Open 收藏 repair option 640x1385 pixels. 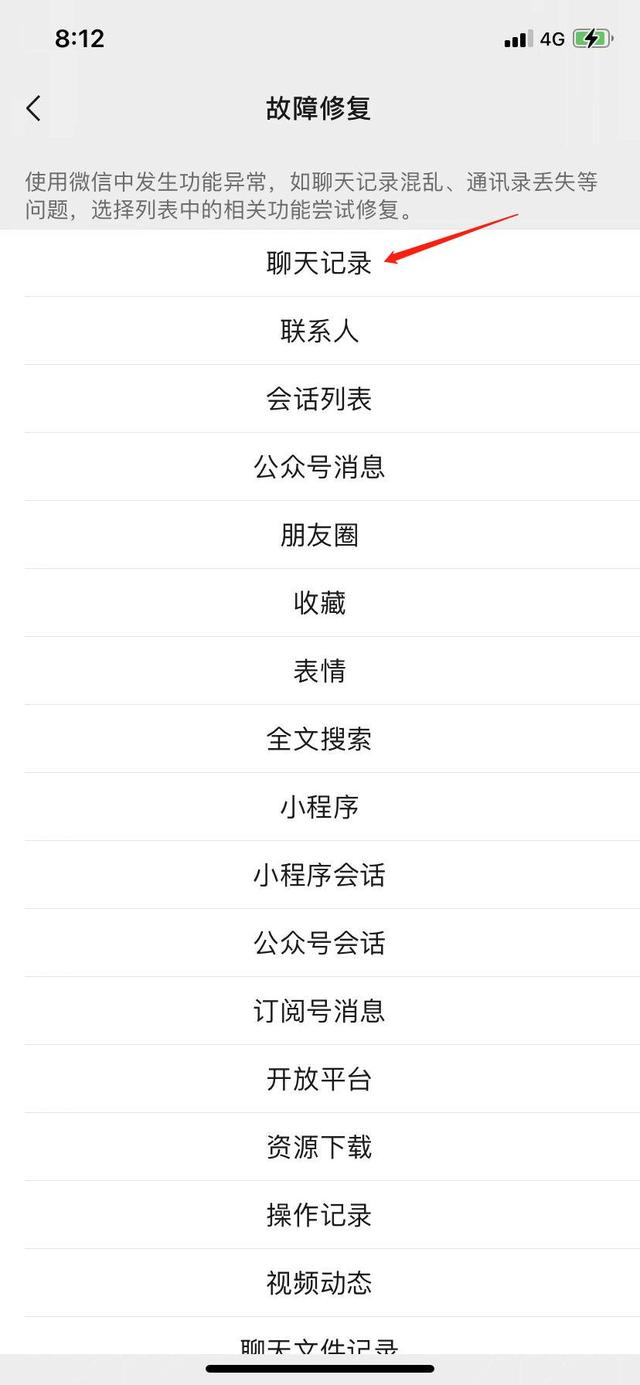320,603
